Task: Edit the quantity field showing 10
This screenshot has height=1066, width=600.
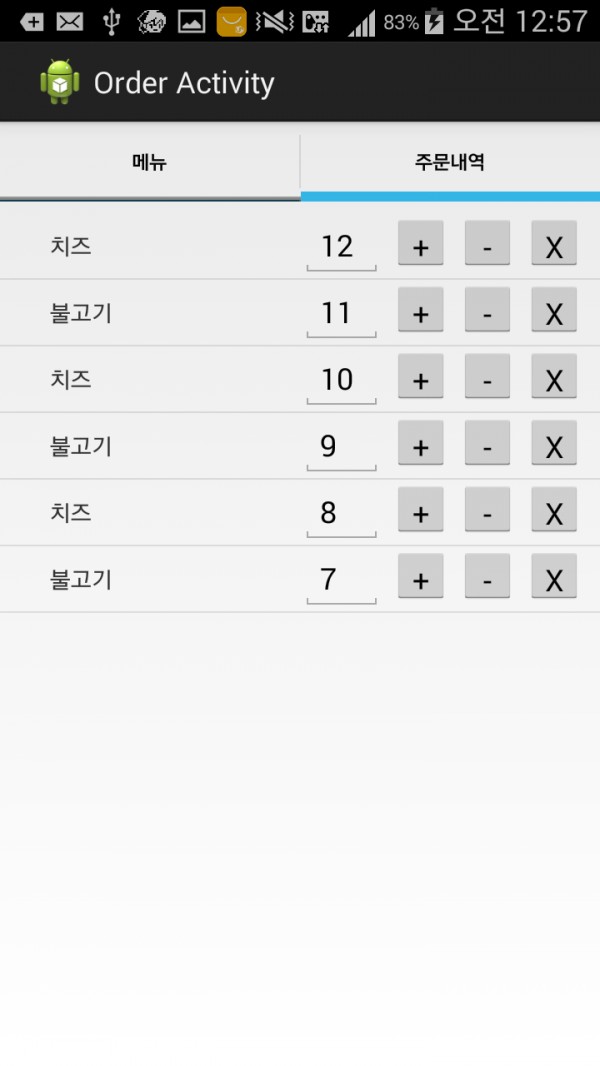Action: click(x=341, y=379)
